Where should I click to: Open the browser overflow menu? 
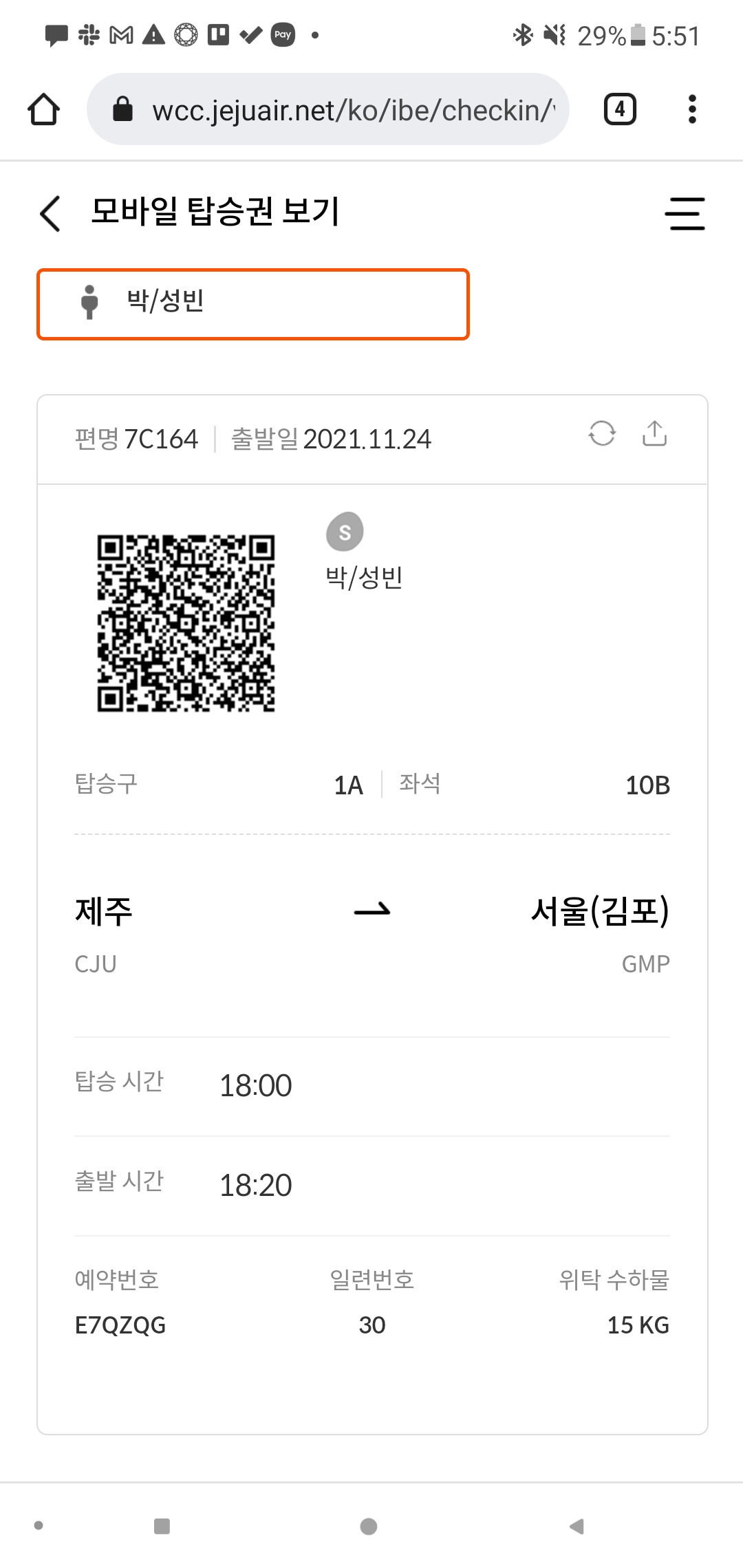pyautogui.click(x=692, y=109)
